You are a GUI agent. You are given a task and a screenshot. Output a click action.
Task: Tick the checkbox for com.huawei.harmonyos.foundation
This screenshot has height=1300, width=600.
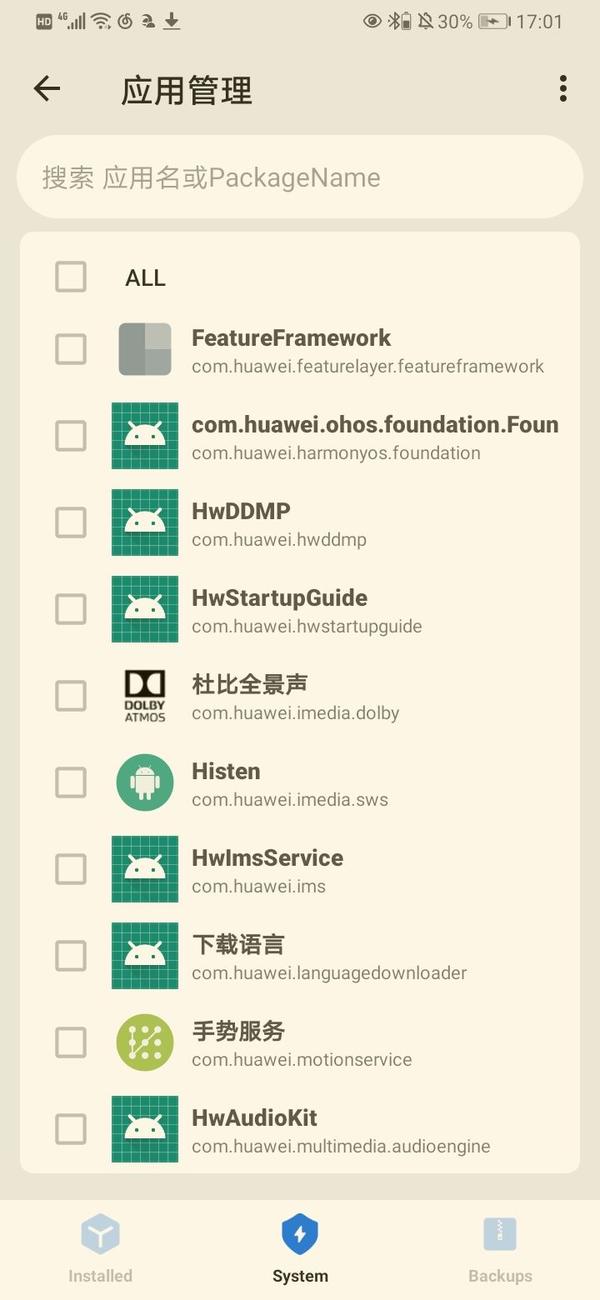coord(71,436)
